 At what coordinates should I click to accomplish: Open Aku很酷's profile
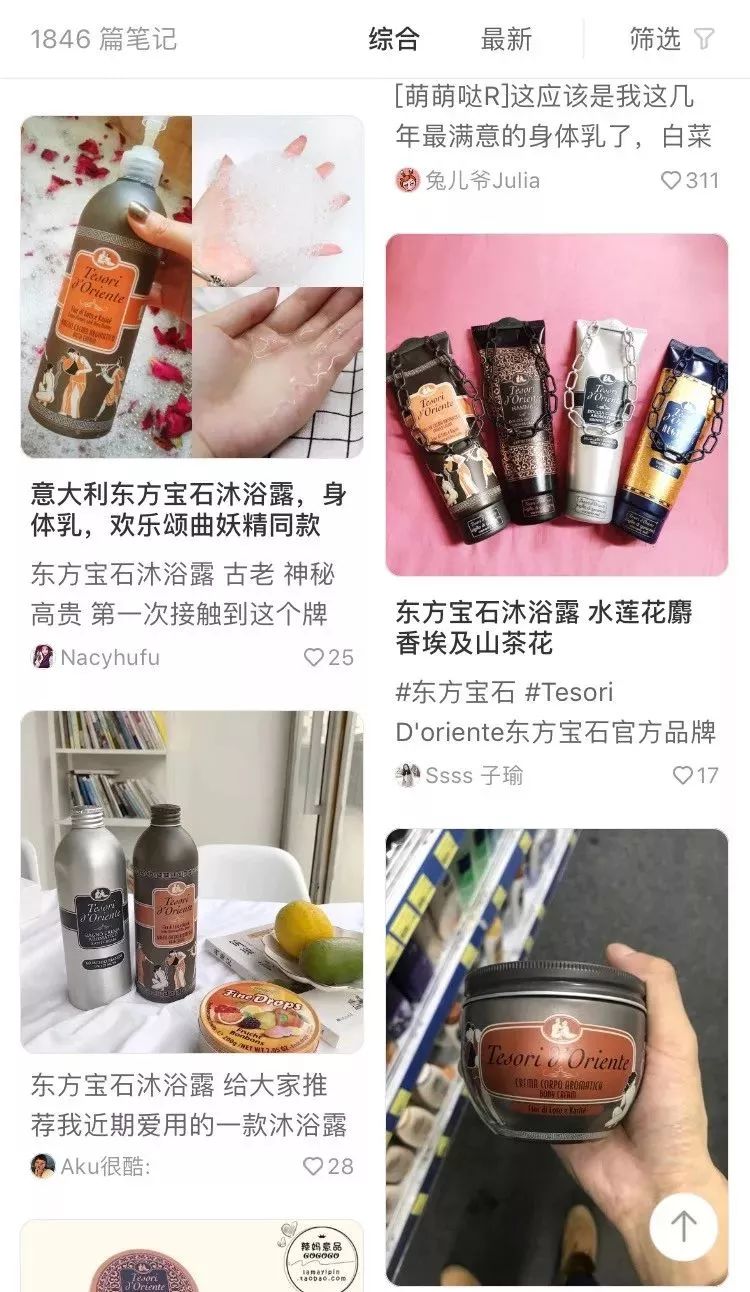point(92,1166)
